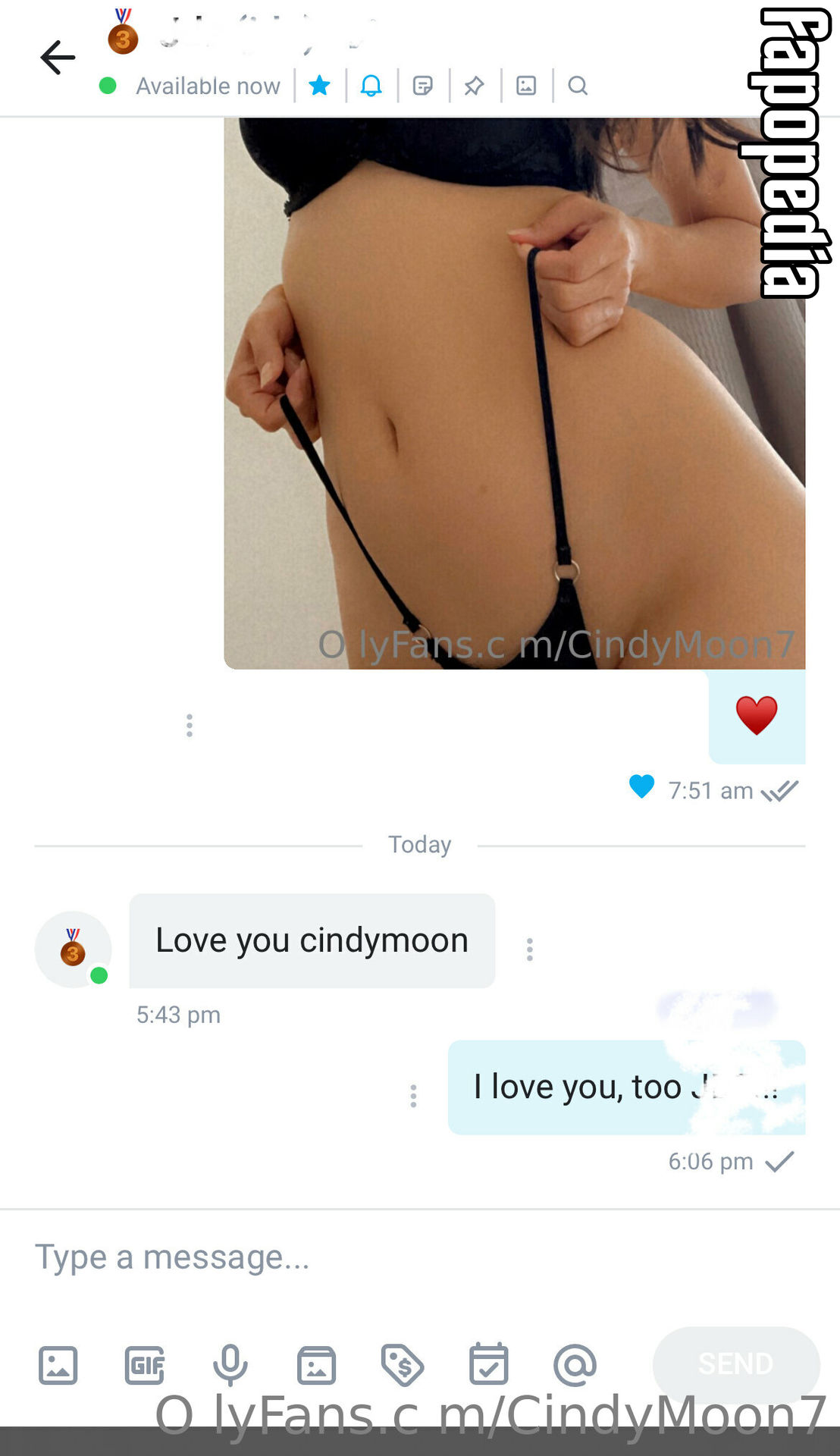This screenshot has width=840, height=1456.
Task: Tap the @ mention icon
Action: tap(575, 1365)
